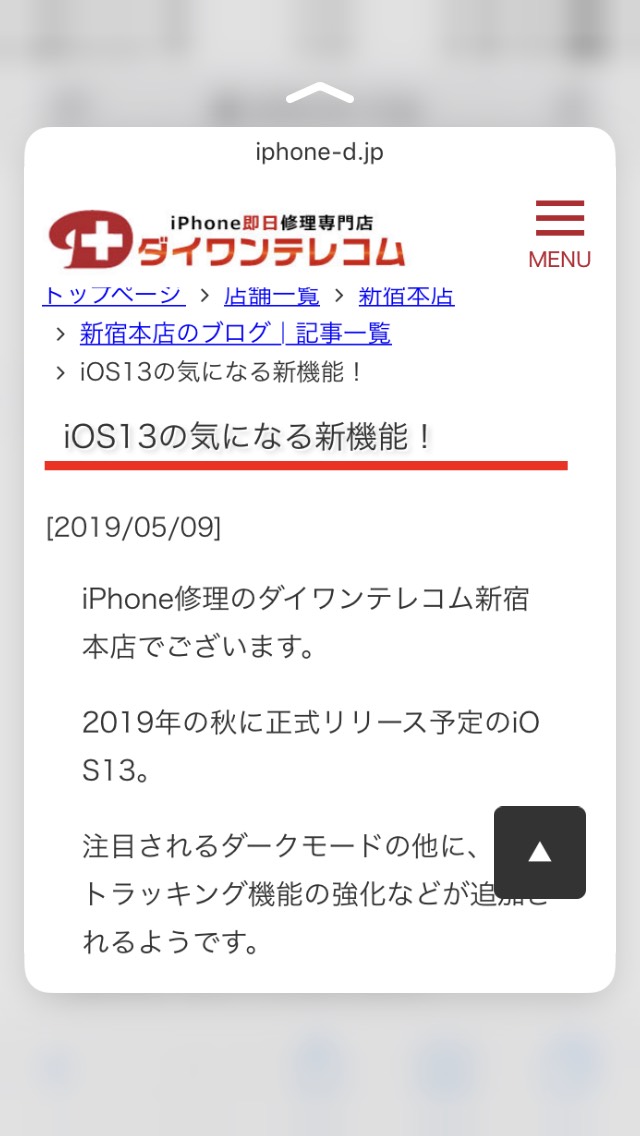Open the 店舗一覧 breadcrumb link
This screenshot has height=1136, width=640.
tap(272, 296)
